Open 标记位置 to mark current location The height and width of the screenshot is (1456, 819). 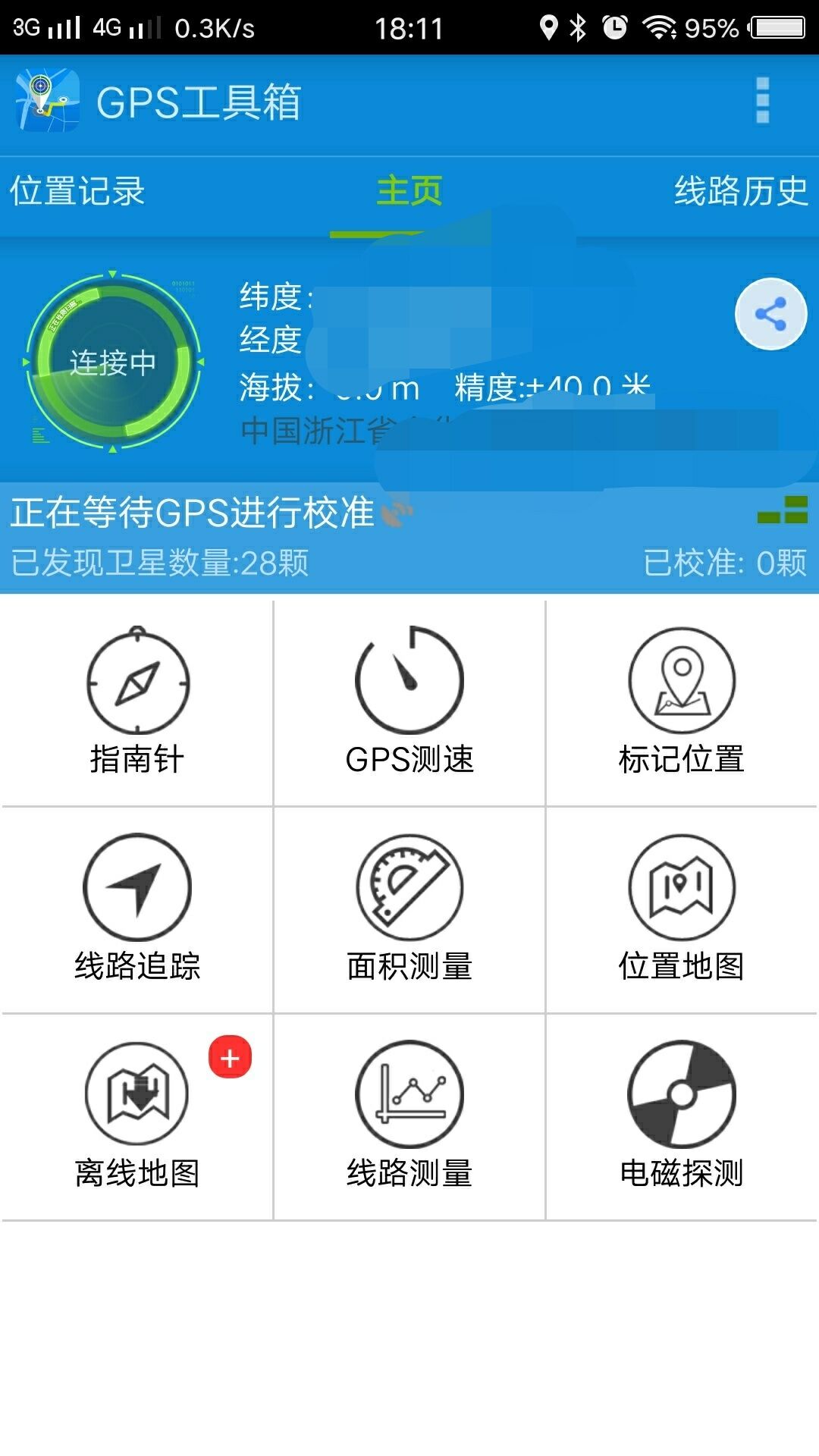(x=682, y=705)
